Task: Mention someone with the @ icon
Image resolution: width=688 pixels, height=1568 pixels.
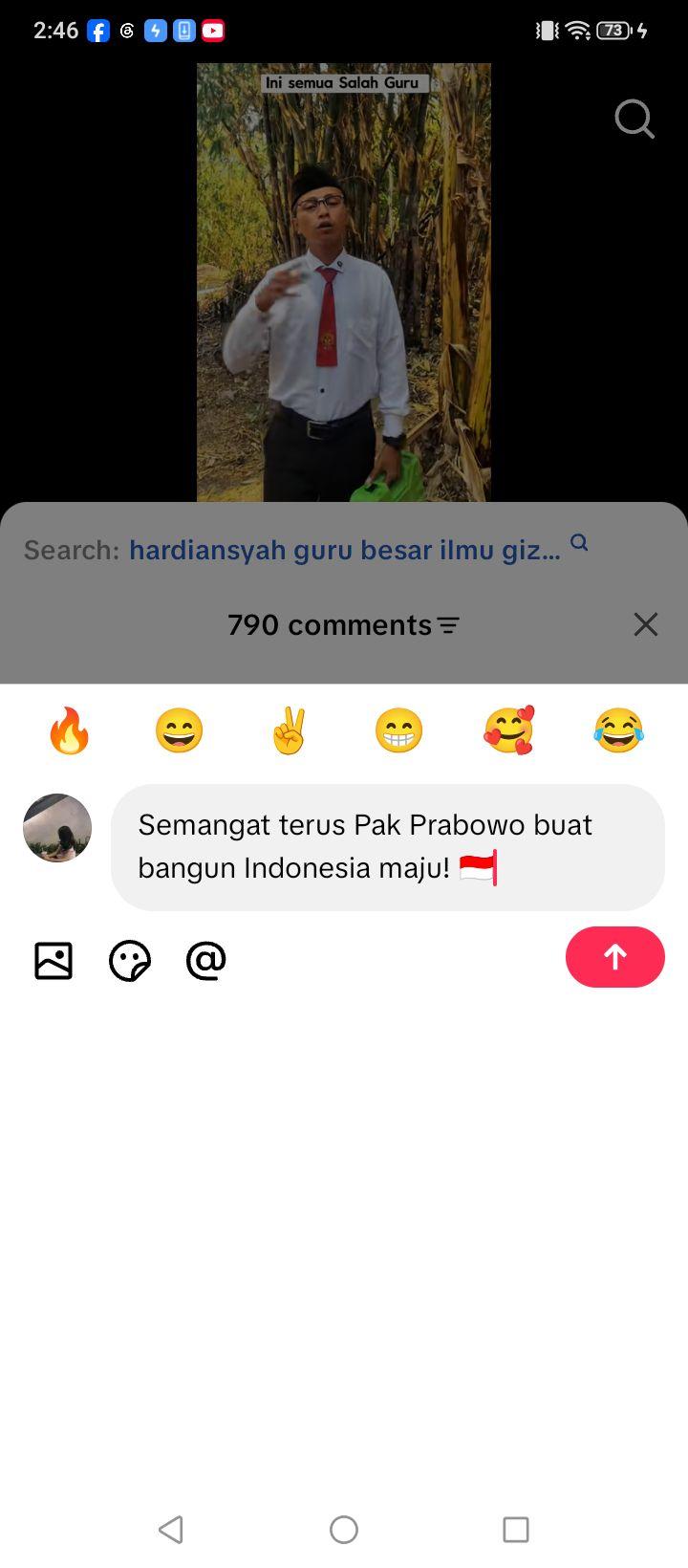Action: coord(206,960)
